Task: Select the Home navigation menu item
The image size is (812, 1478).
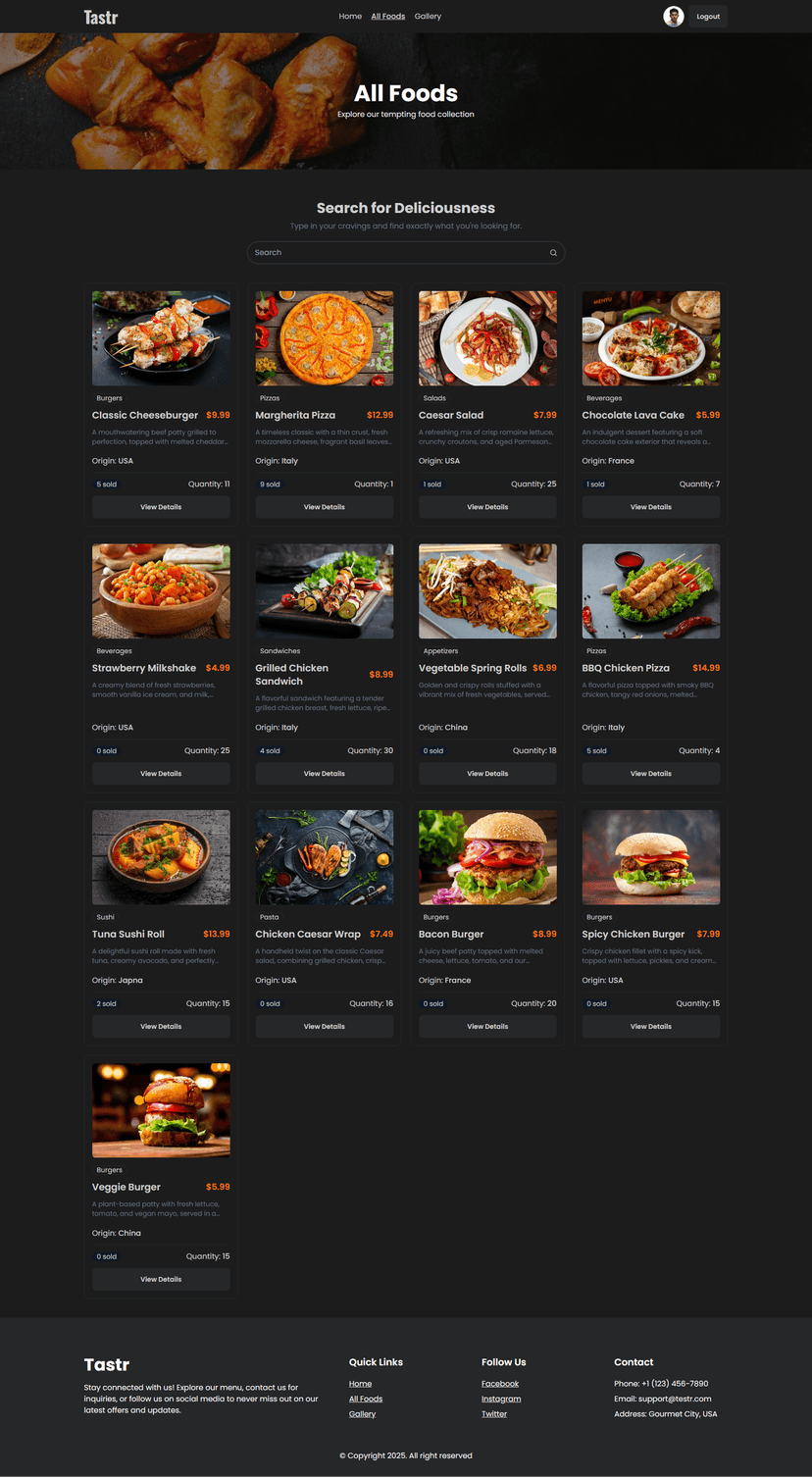Action: [x=350, y=16]
